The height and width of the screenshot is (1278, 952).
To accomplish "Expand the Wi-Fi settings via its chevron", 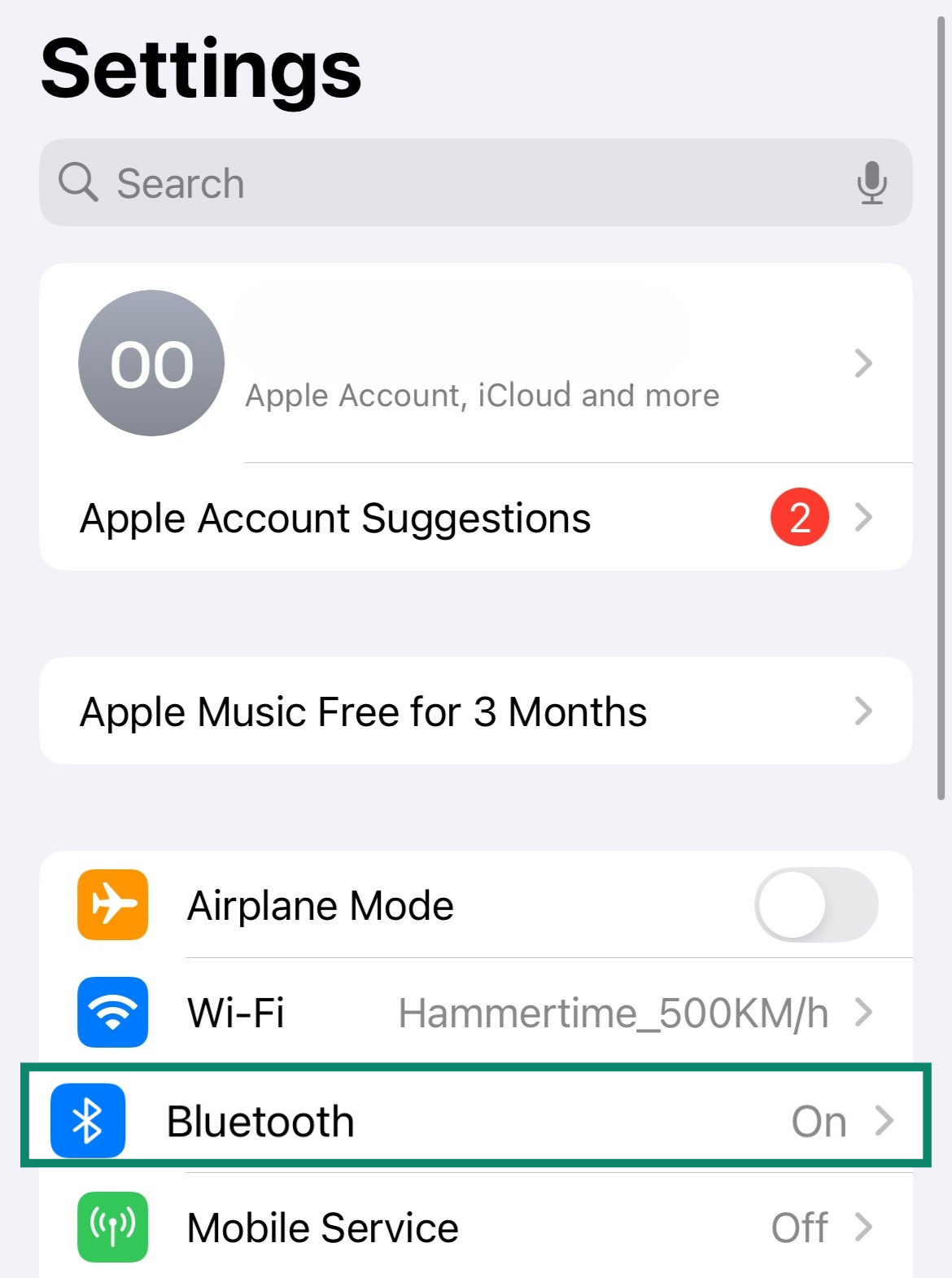I will (x=865, y=1012).
